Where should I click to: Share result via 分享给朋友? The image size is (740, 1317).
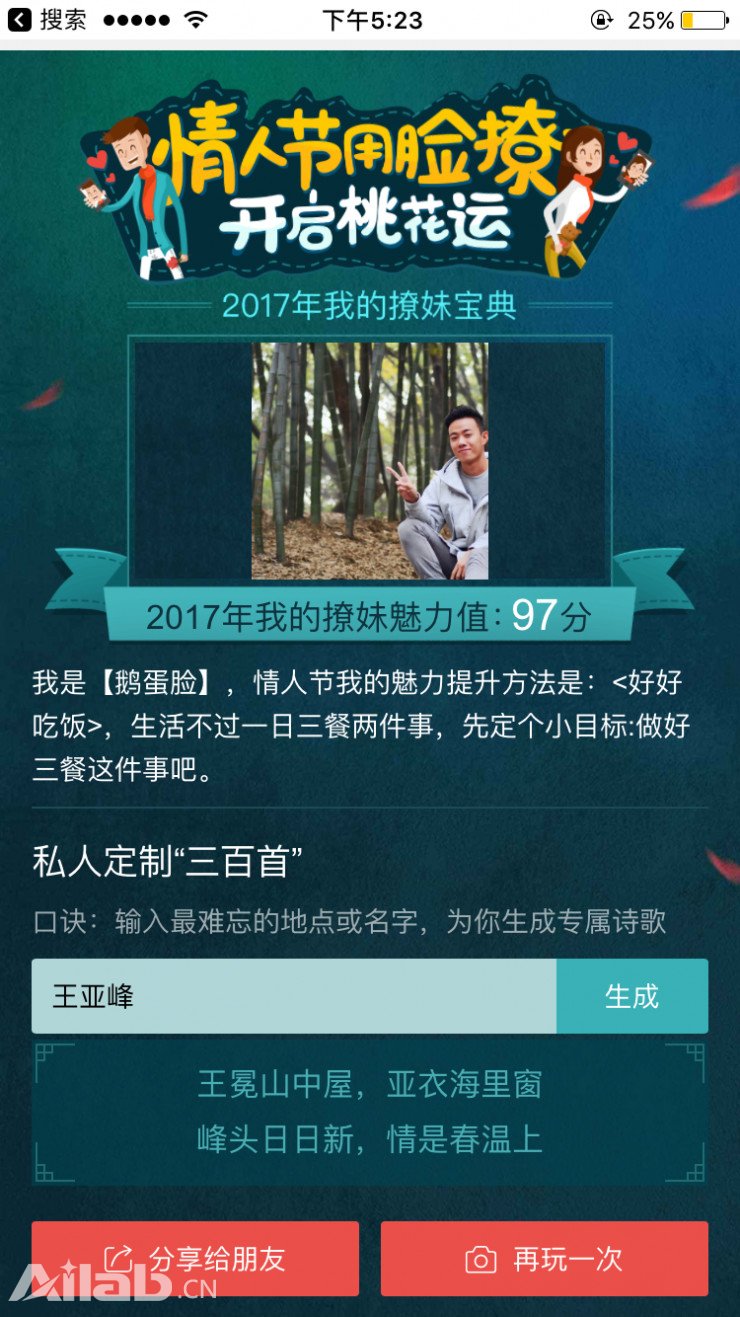point(195,1258)
